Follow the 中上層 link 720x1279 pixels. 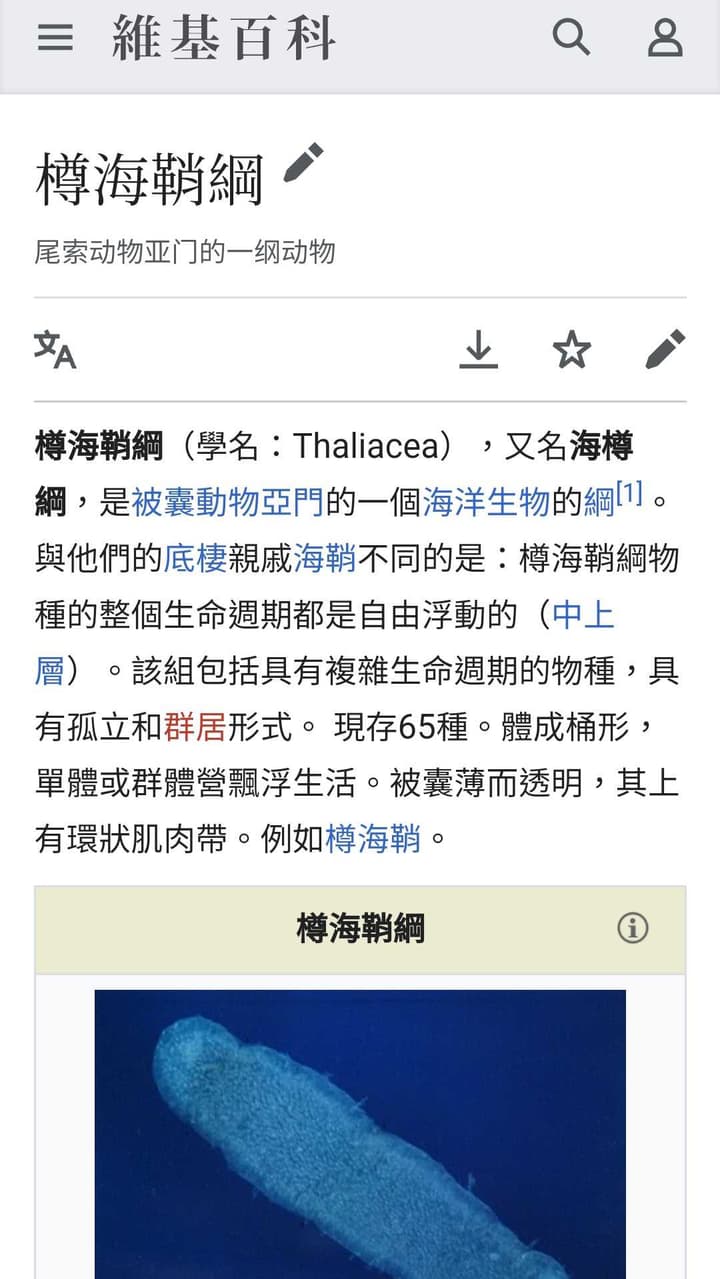583,613
